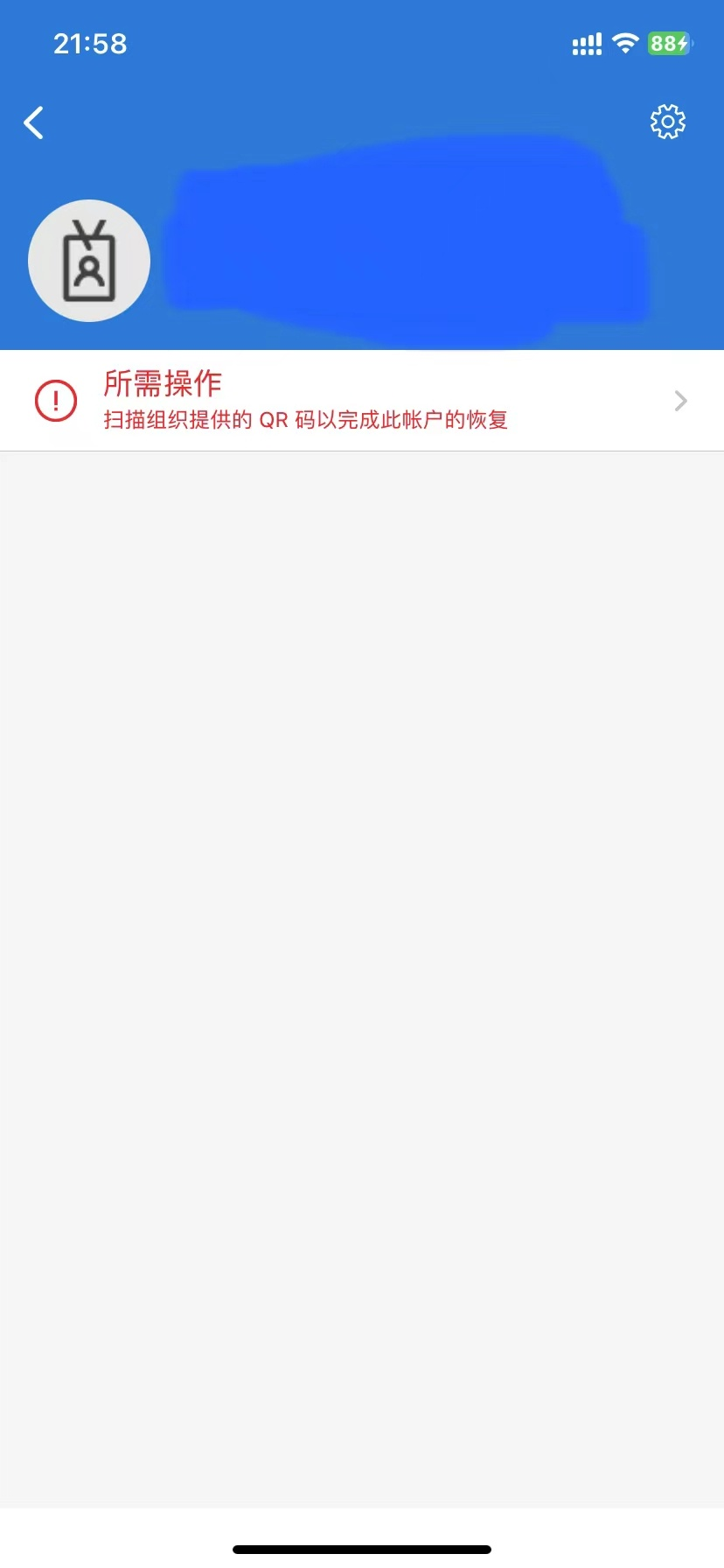This screenshot has height=1568, width=724.
Task: Go back using the top-left arrow
Action: point(34,122)
